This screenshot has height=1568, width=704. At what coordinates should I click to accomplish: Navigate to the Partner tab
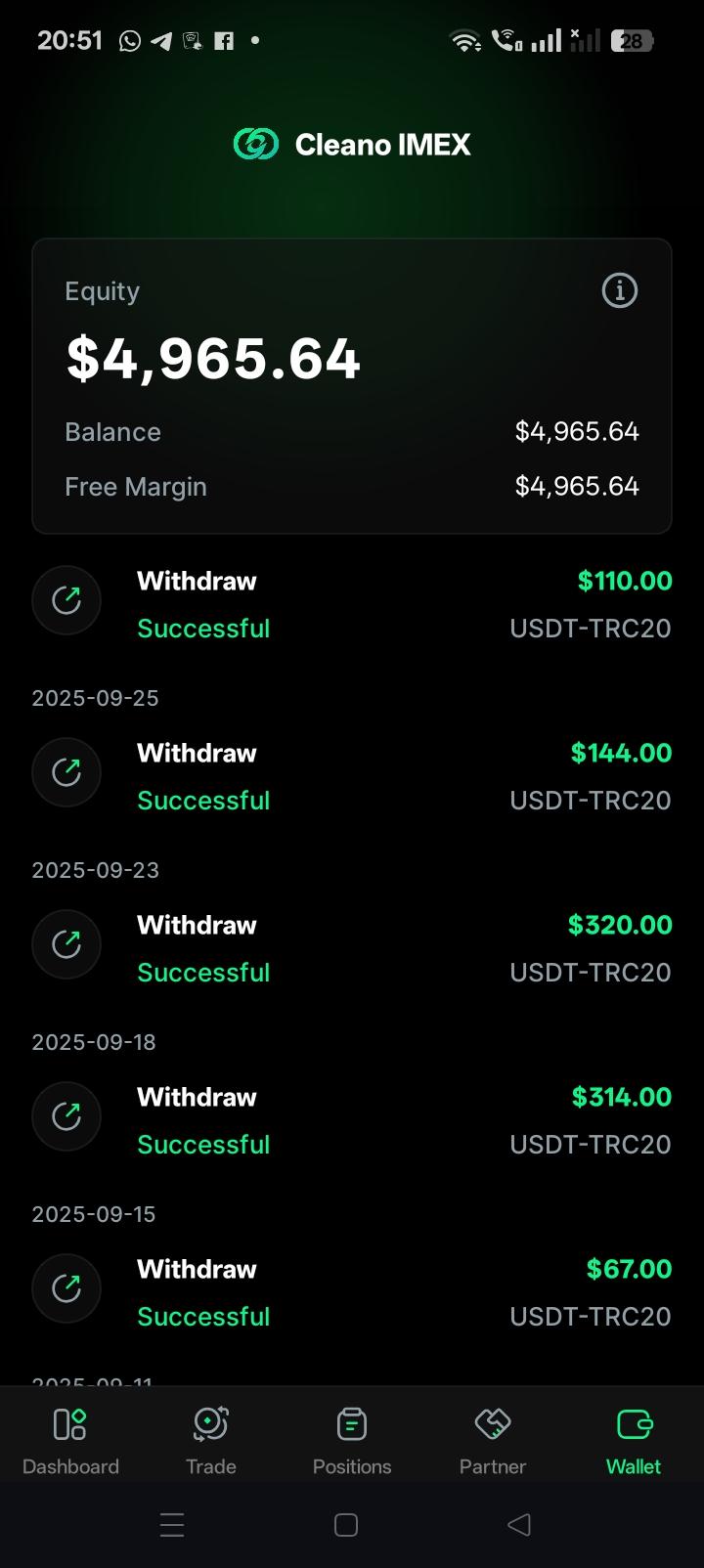pos(493,1440)
